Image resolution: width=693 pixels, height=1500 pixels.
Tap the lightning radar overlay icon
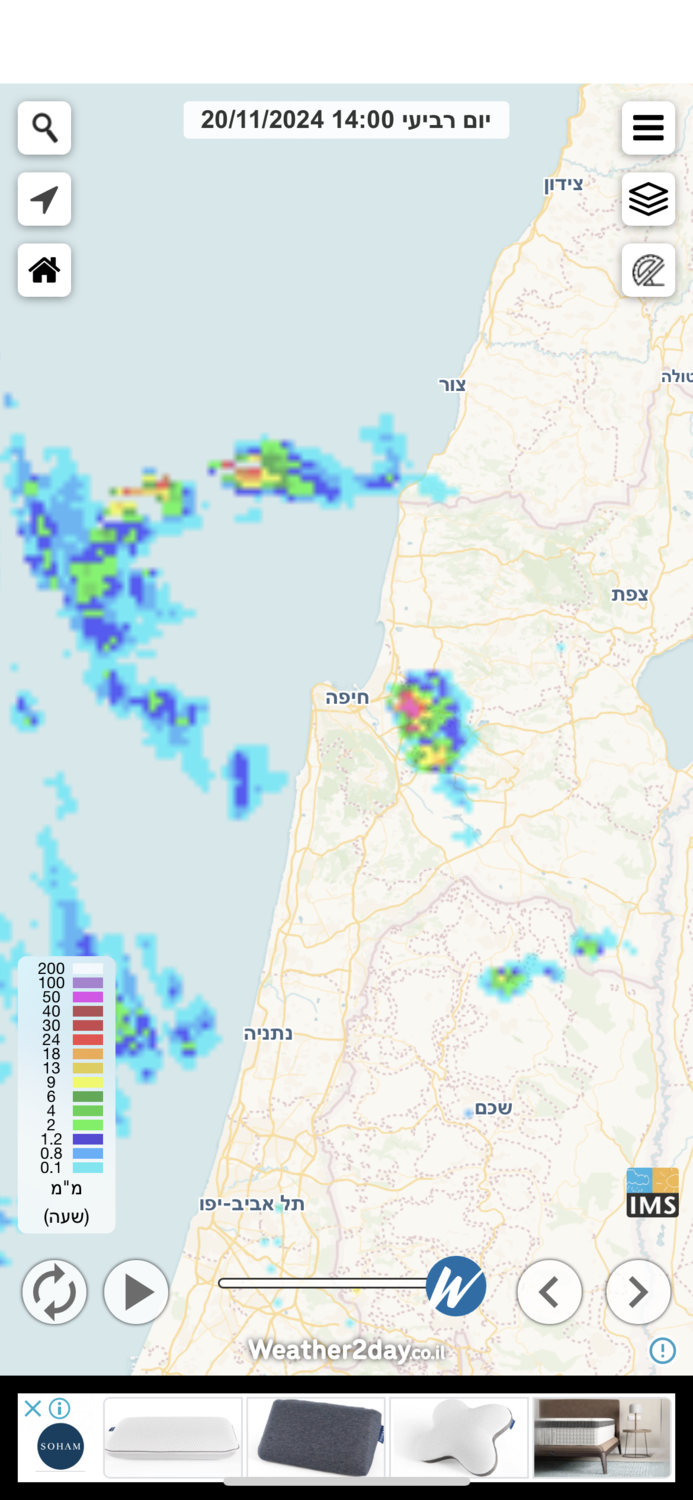(648, 270)
